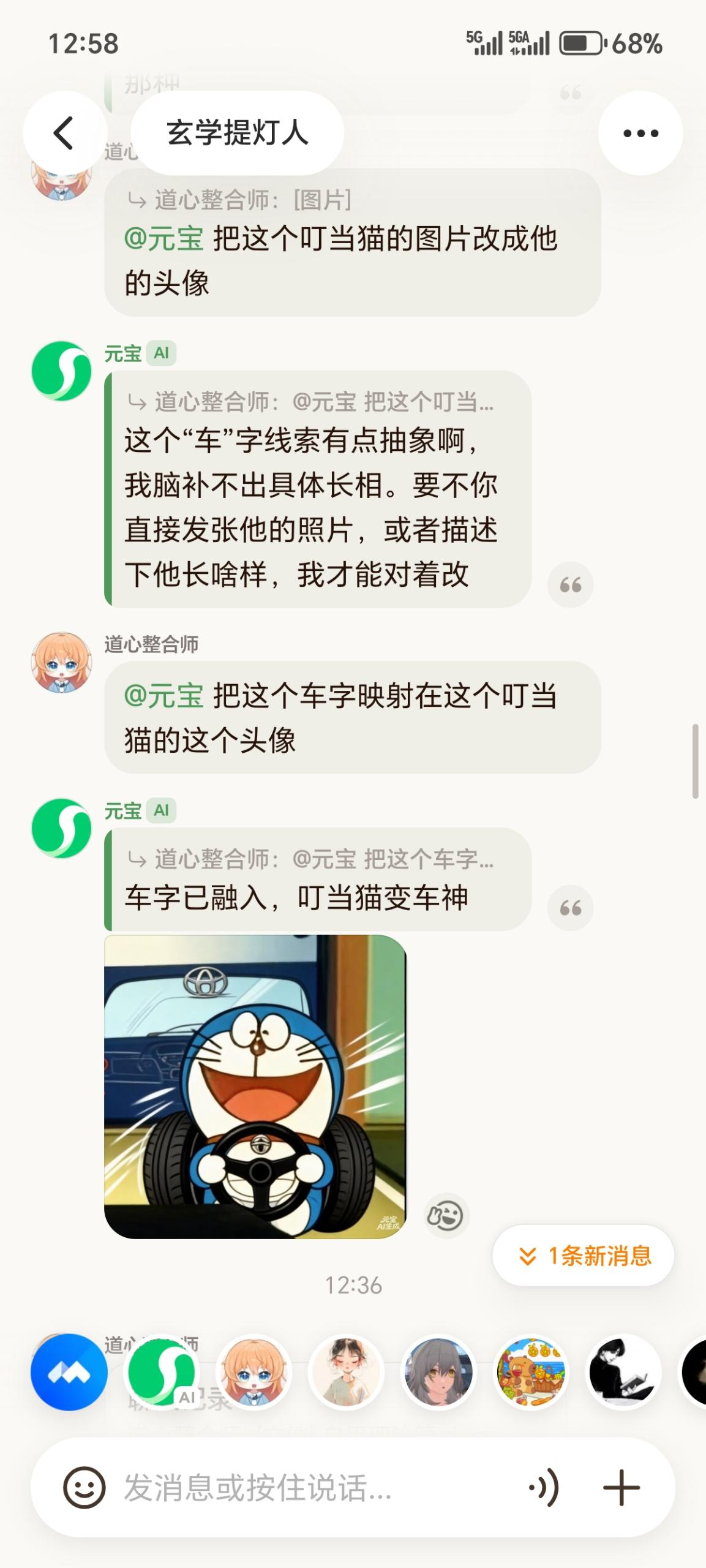
Task: Jump to the 1条新消息 new message
Action: point(584,1256)
